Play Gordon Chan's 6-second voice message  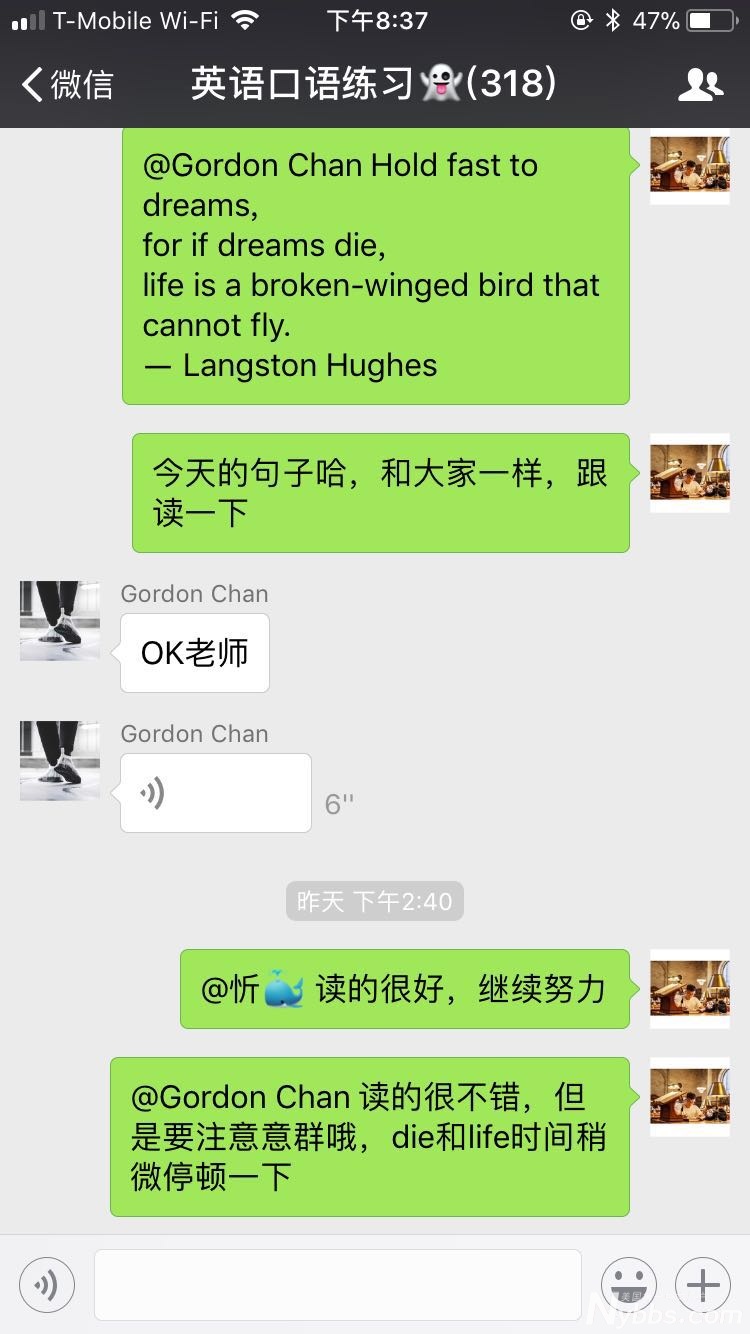pyautogui.click(x=215, y=793)
